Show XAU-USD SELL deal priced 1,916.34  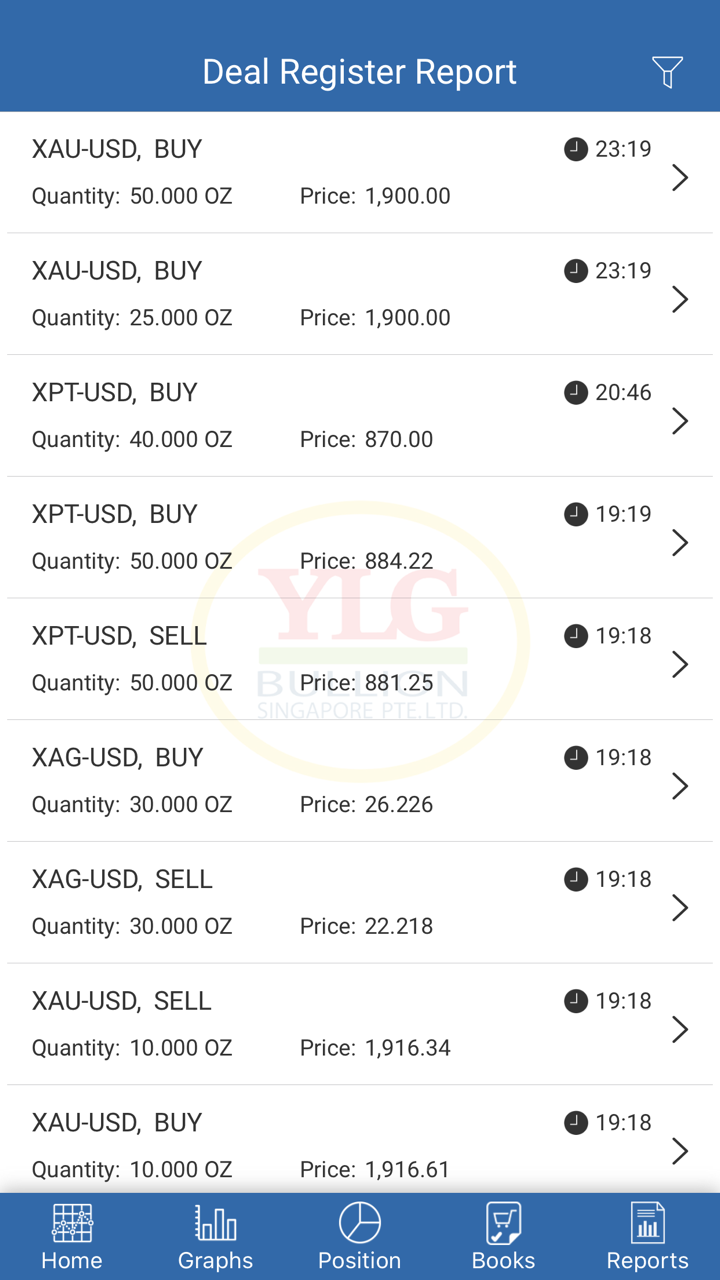tap(360, 1025)
